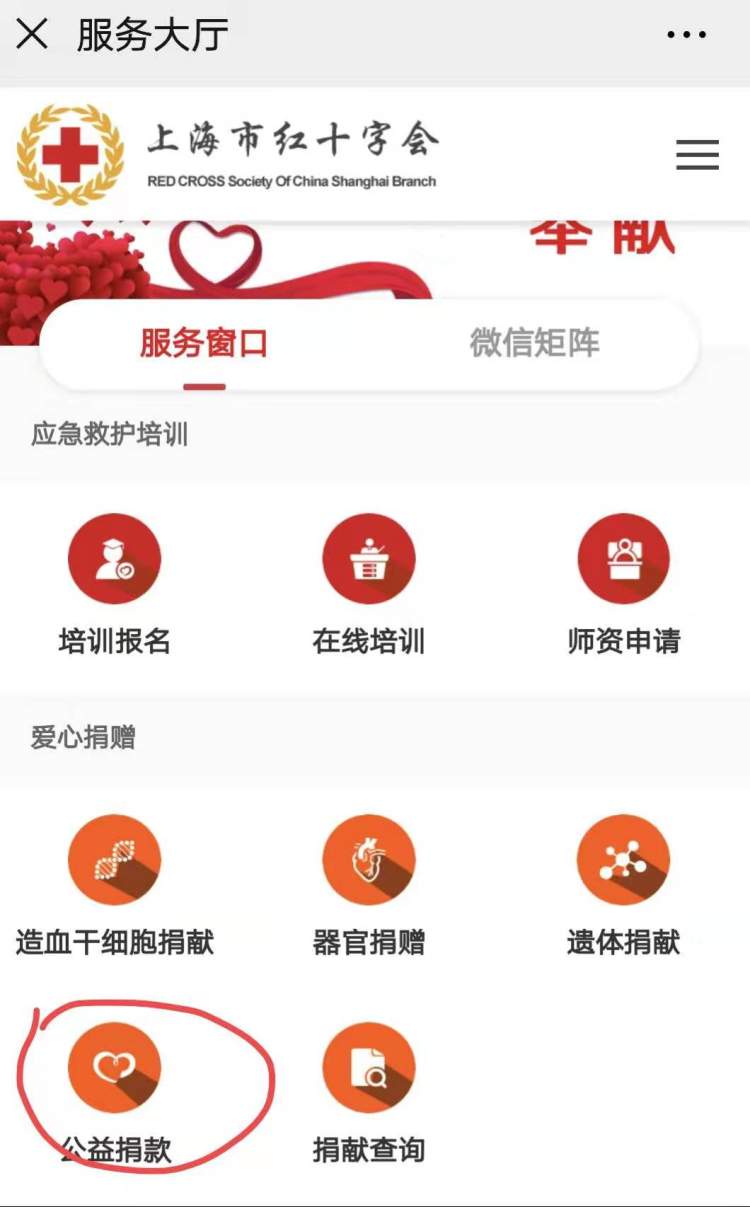750x1207 pixels.
Task: Close the 服务大厅 page
Action: (x=32, y=35)
